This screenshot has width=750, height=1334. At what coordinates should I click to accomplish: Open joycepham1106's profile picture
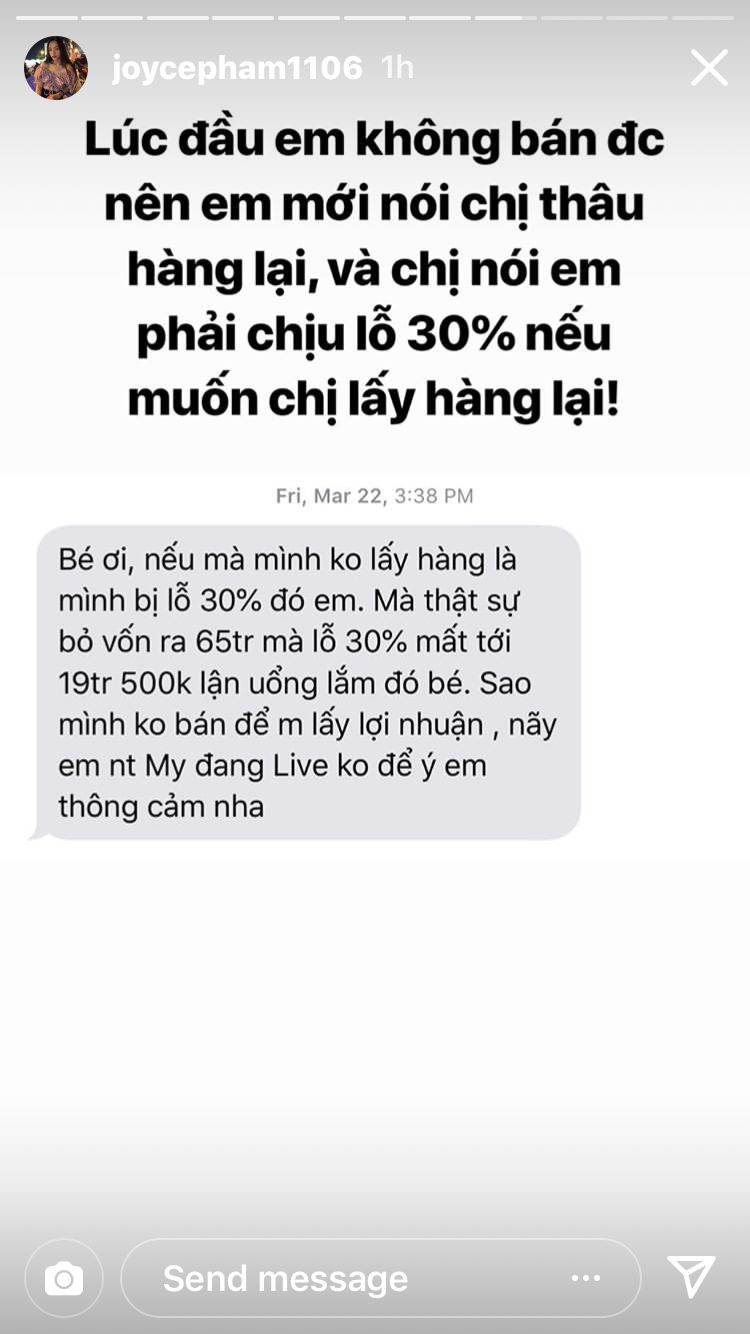click(56, 68)
